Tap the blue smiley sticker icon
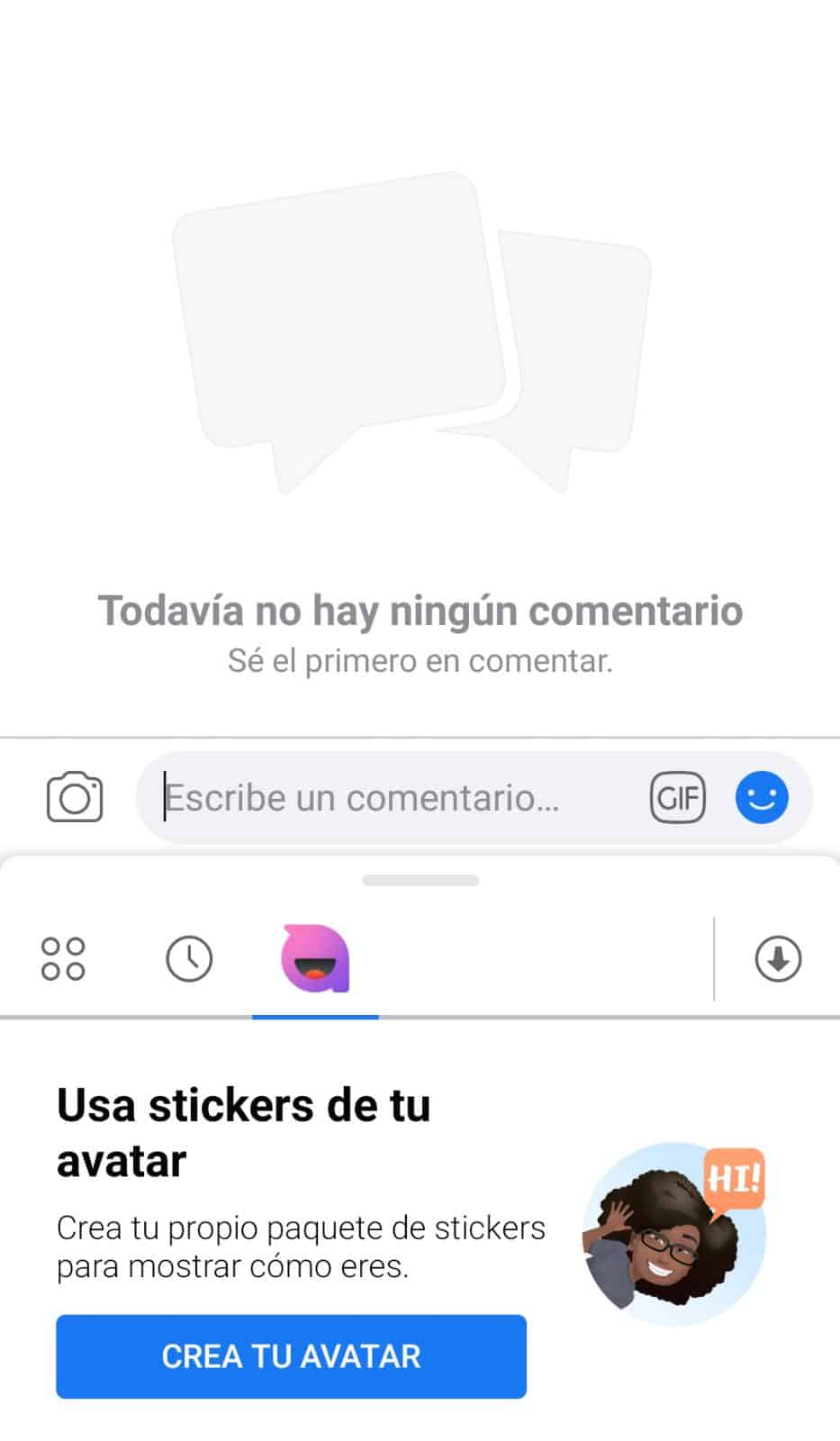840x1441 pixels. point(762,798)
